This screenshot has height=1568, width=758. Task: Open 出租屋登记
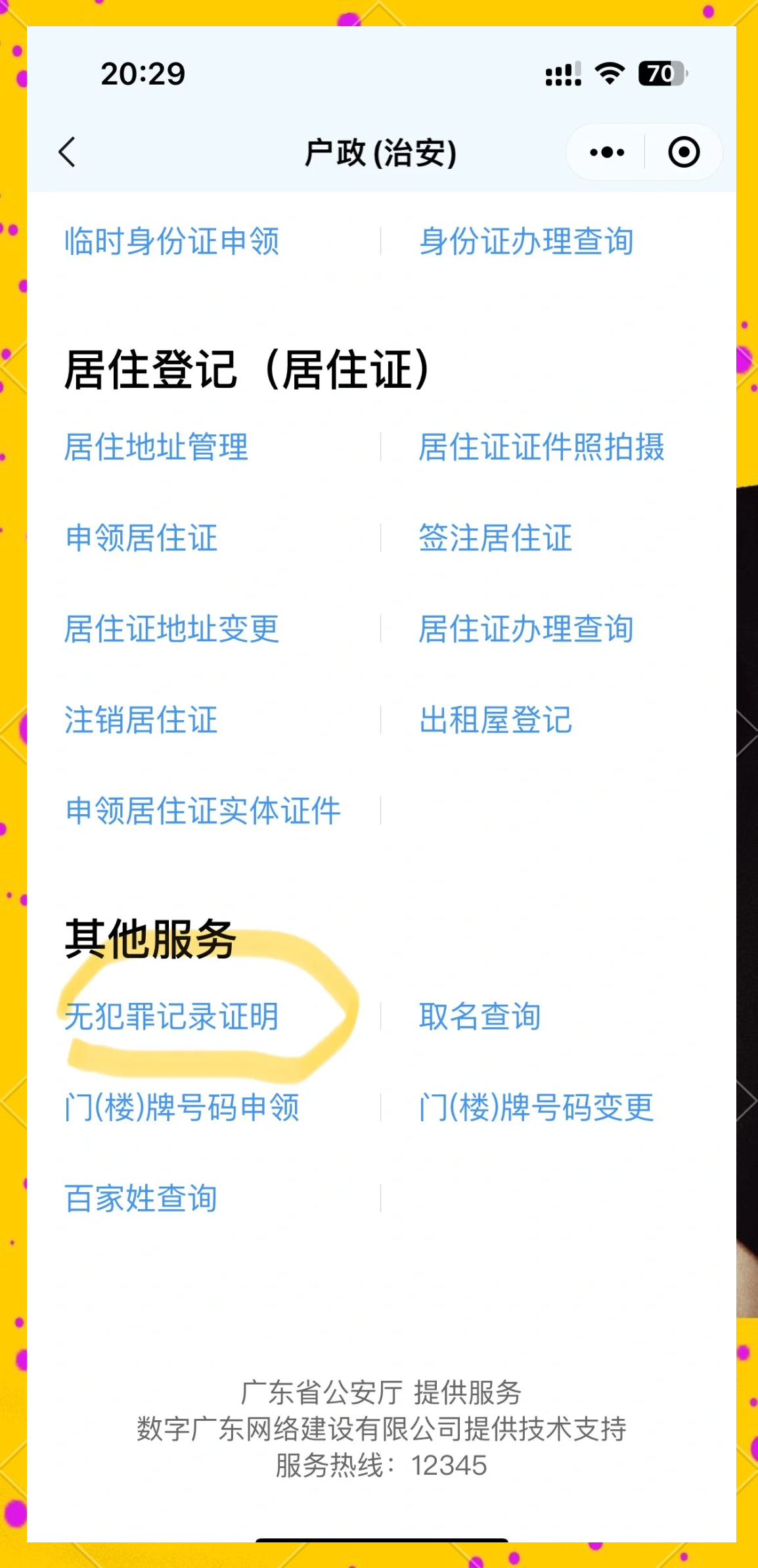click(x=495, y=720)
